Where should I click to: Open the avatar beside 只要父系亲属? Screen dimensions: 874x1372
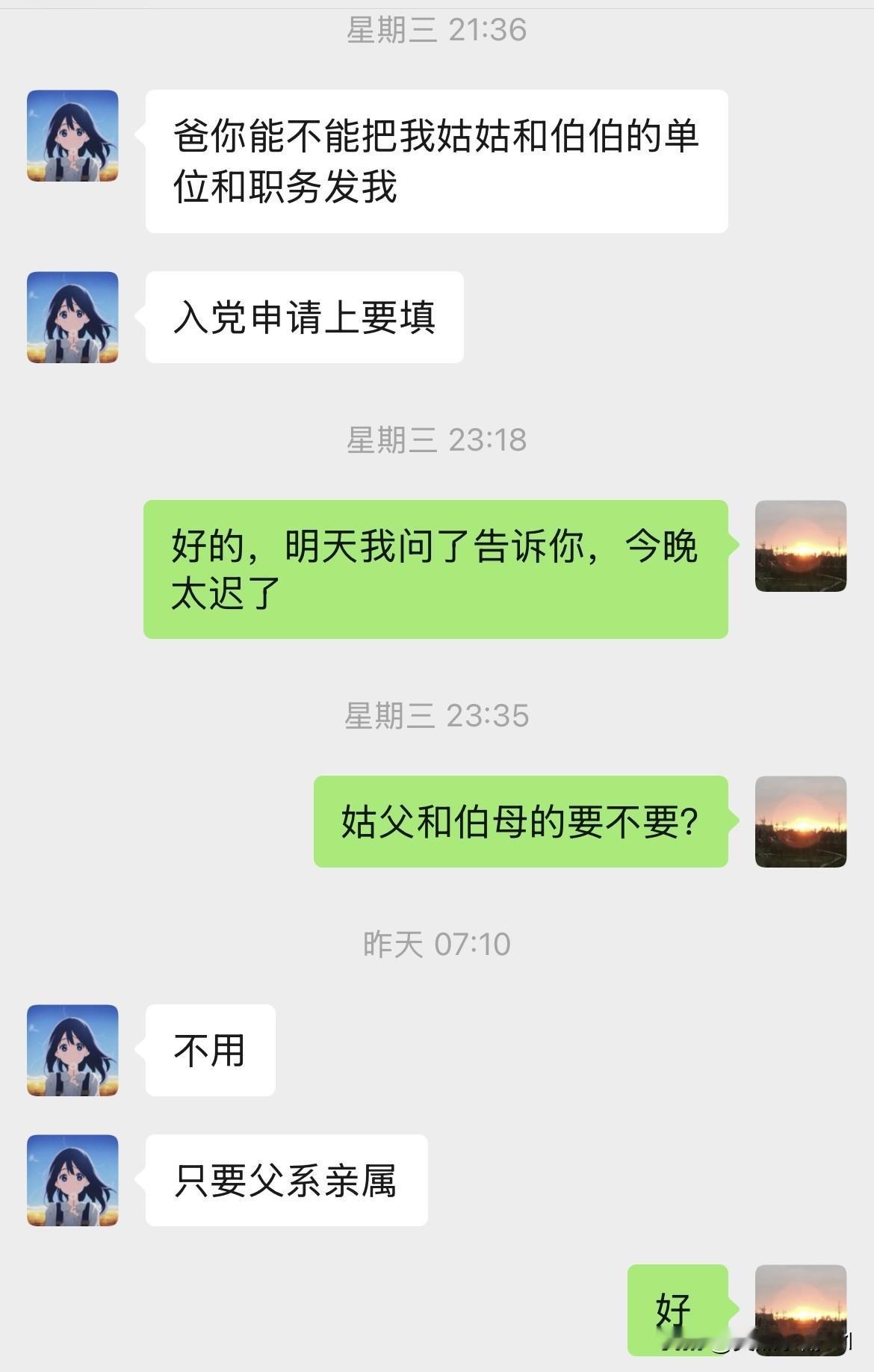pos(72,1180)
